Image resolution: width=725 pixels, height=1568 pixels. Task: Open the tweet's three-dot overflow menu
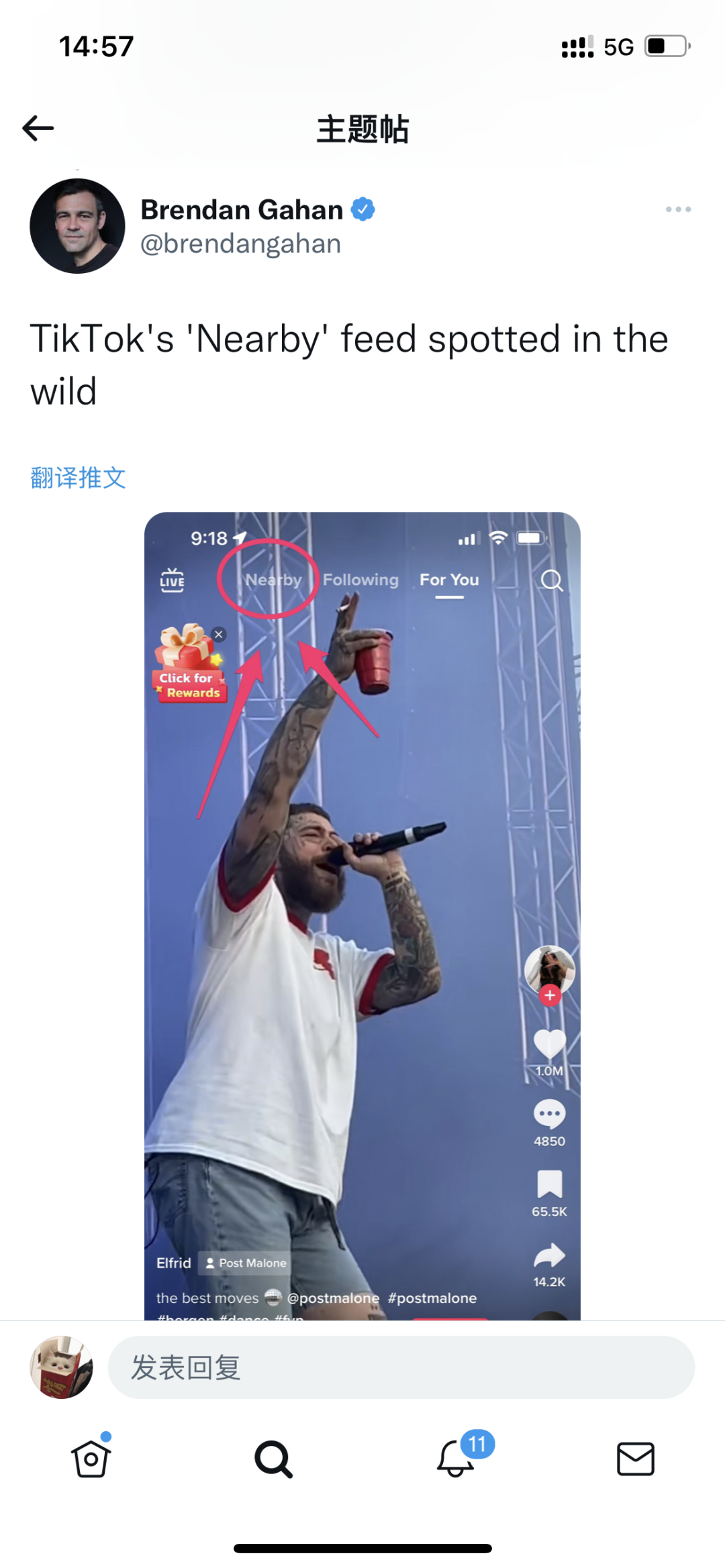tap(678, 209)
